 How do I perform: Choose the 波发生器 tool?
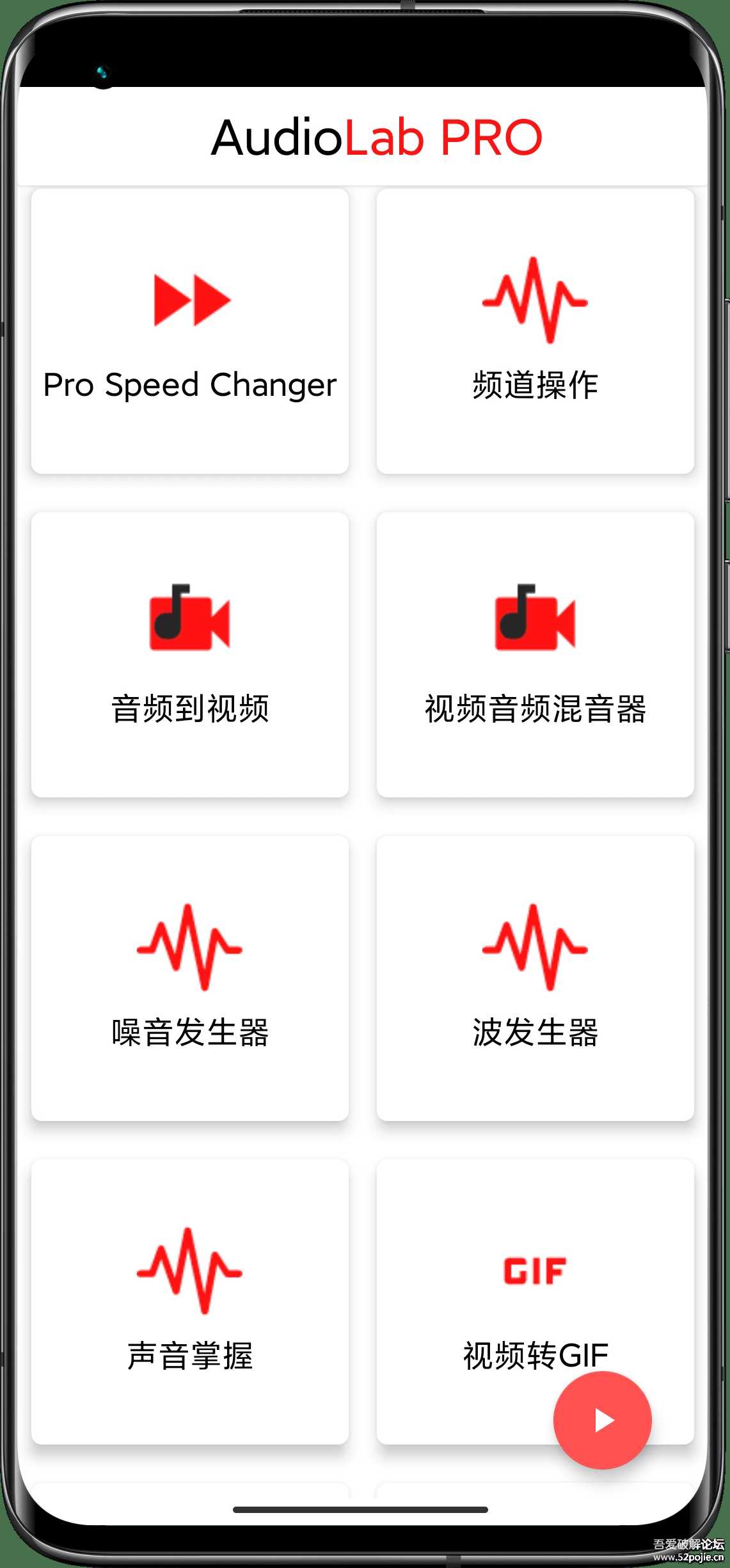click(x=535, y=978)
